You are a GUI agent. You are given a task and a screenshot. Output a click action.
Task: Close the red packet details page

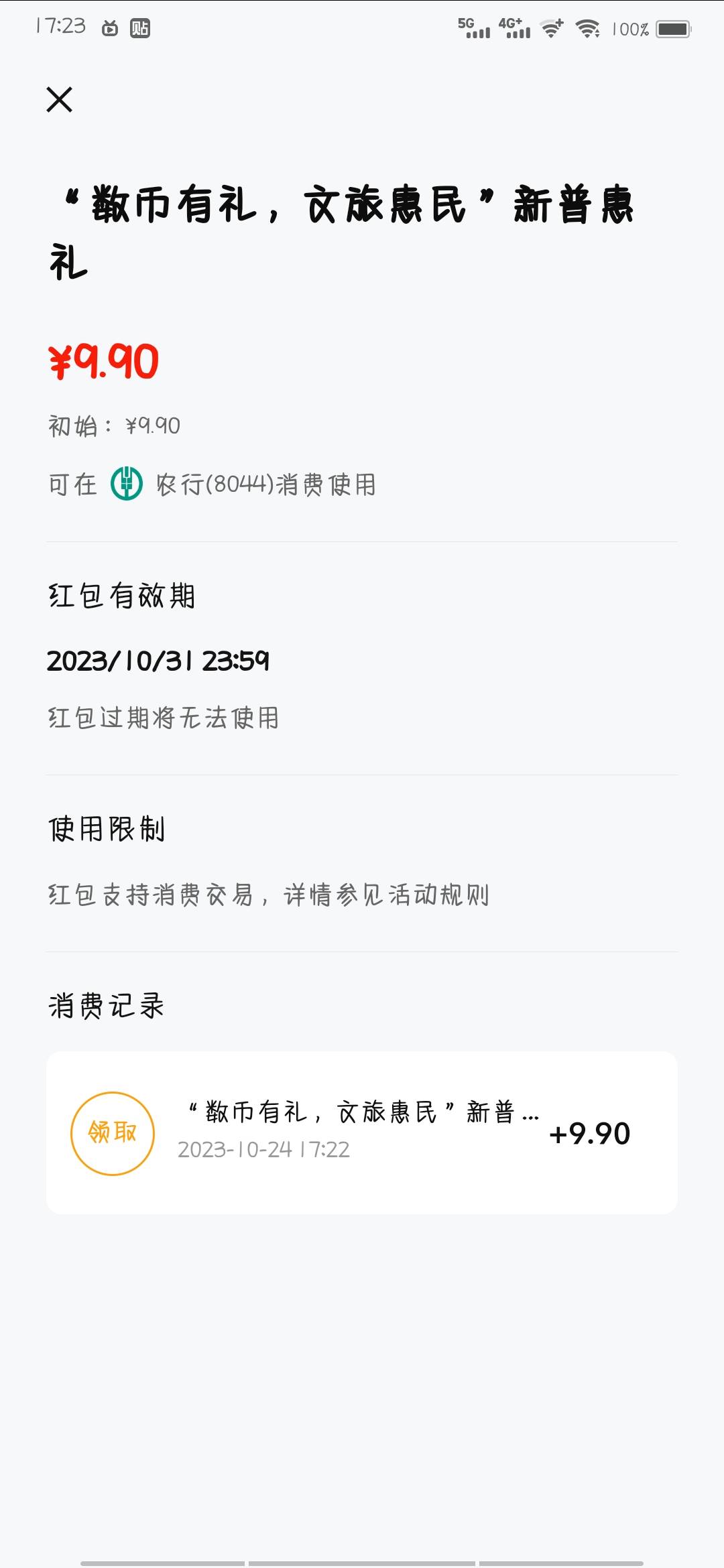(x=59, y=99)
